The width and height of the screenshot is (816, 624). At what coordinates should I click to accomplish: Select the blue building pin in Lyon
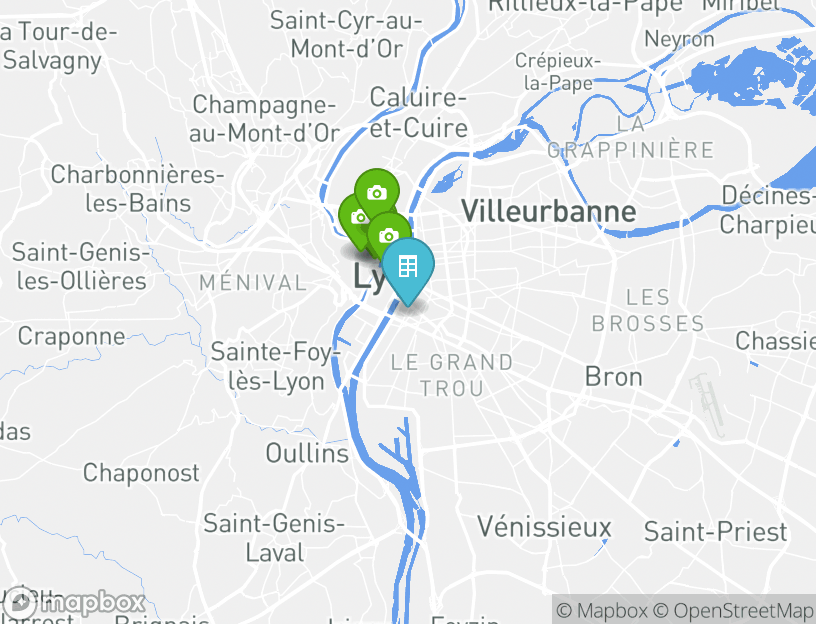pyautogui.click(x=407, y=266)
